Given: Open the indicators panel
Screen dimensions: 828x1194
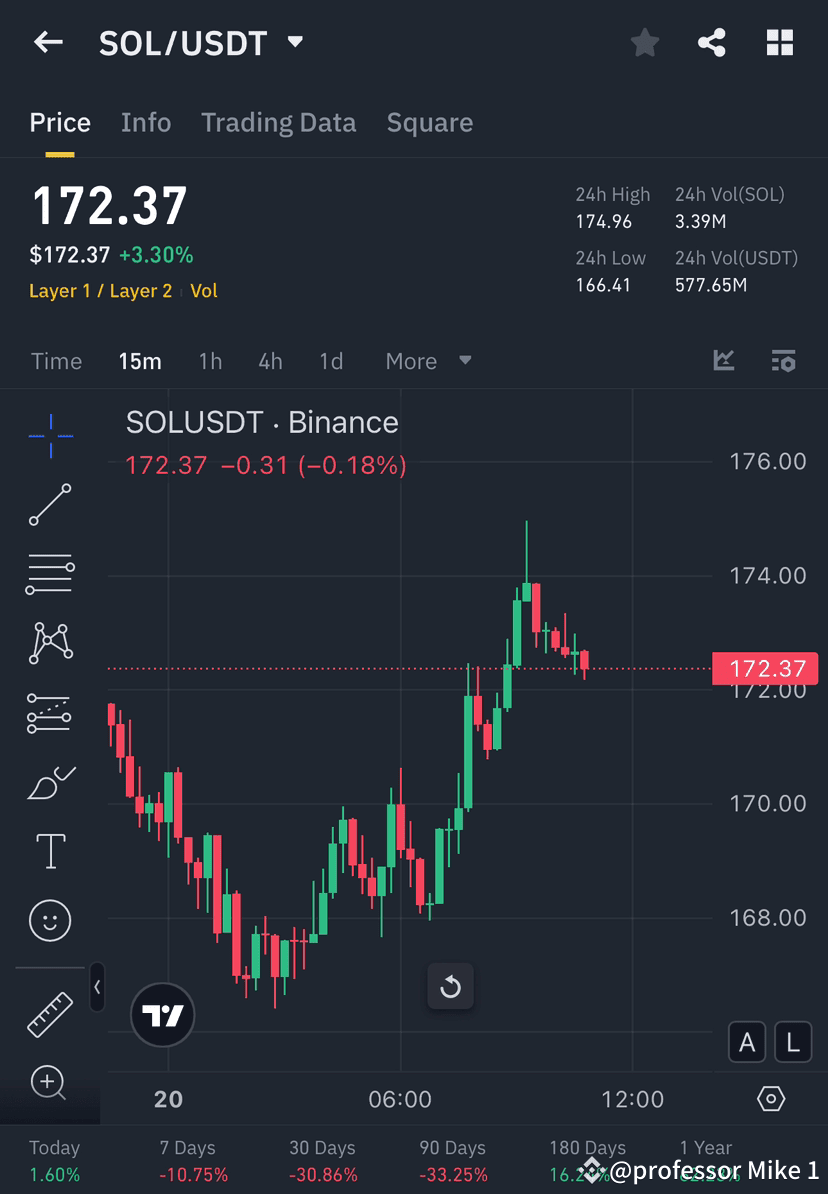Looking at the screenshot, I should tap(723, 361).
